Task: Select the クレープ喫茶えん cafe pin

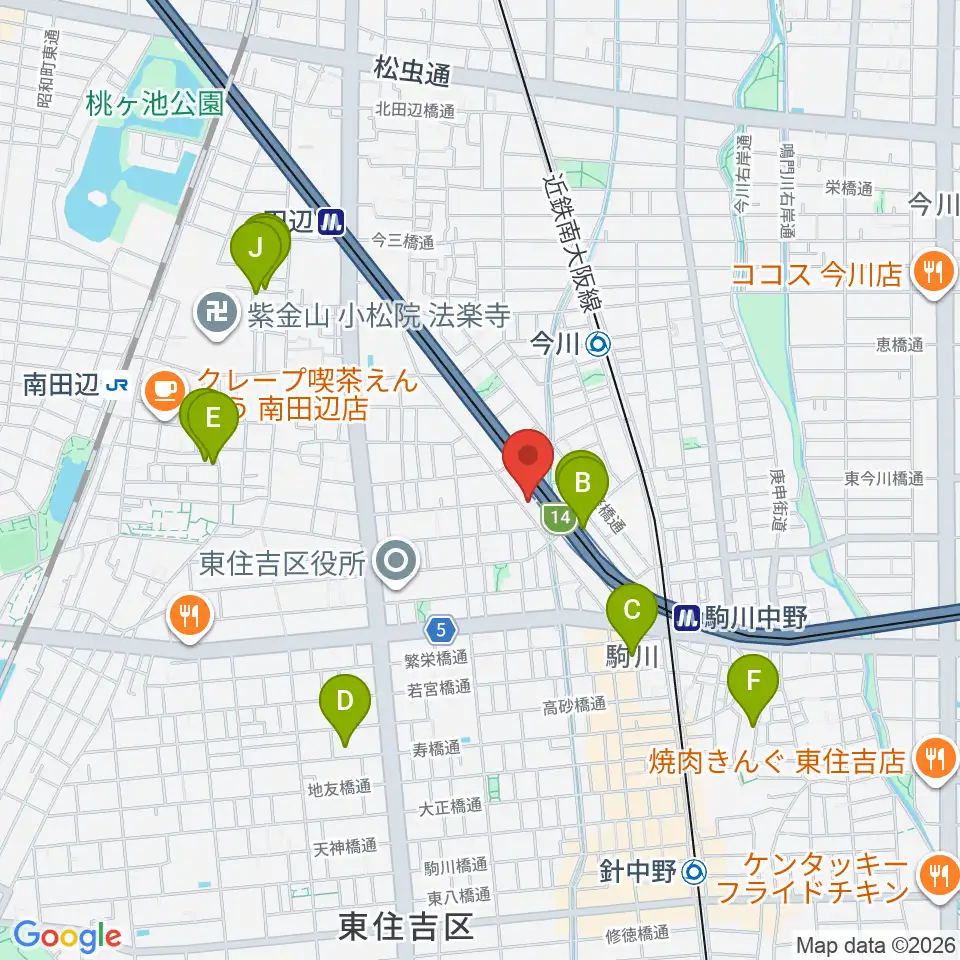Action: pos(164,392)
